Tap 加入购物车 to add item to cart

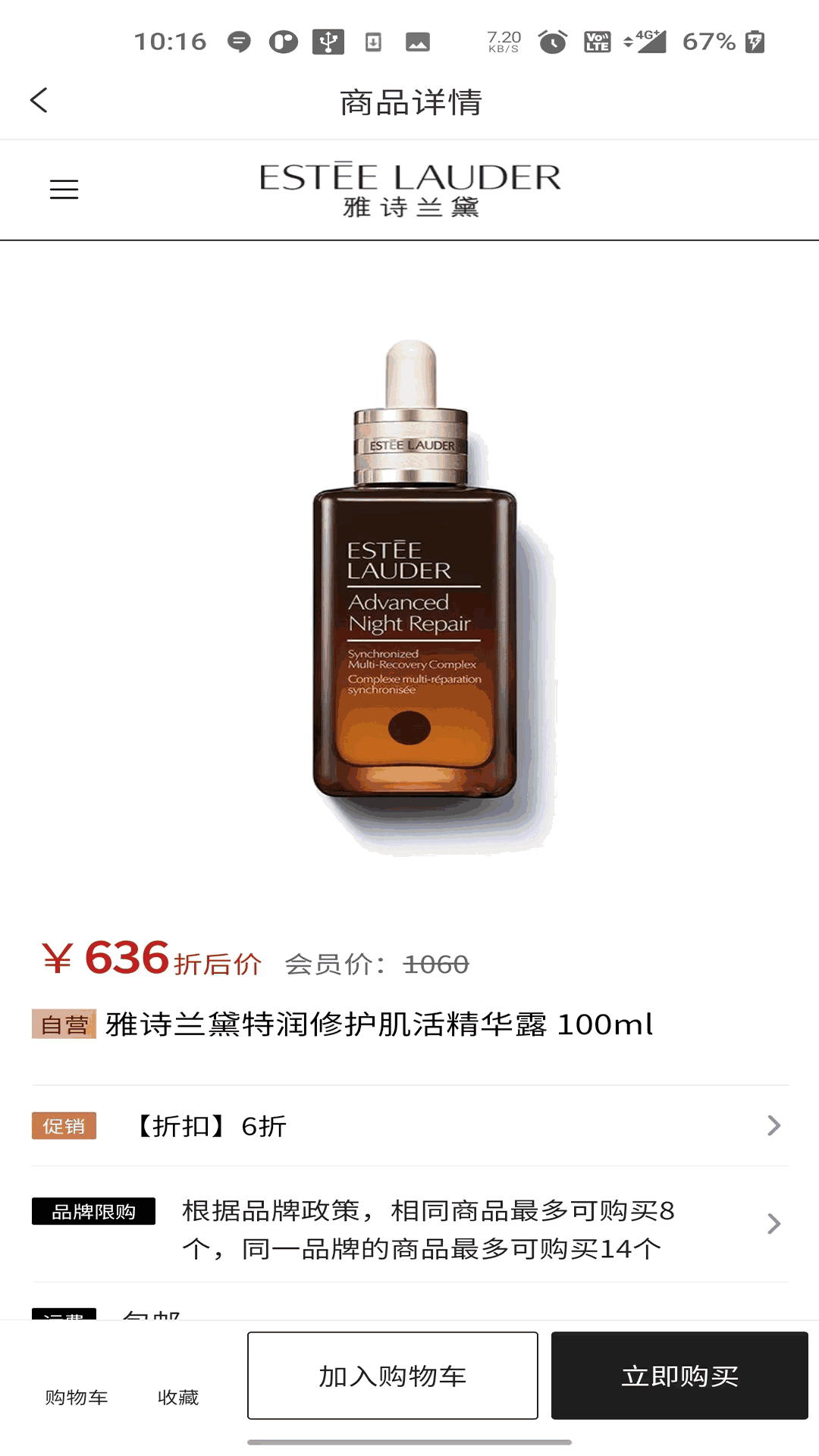coord(392,1376)
